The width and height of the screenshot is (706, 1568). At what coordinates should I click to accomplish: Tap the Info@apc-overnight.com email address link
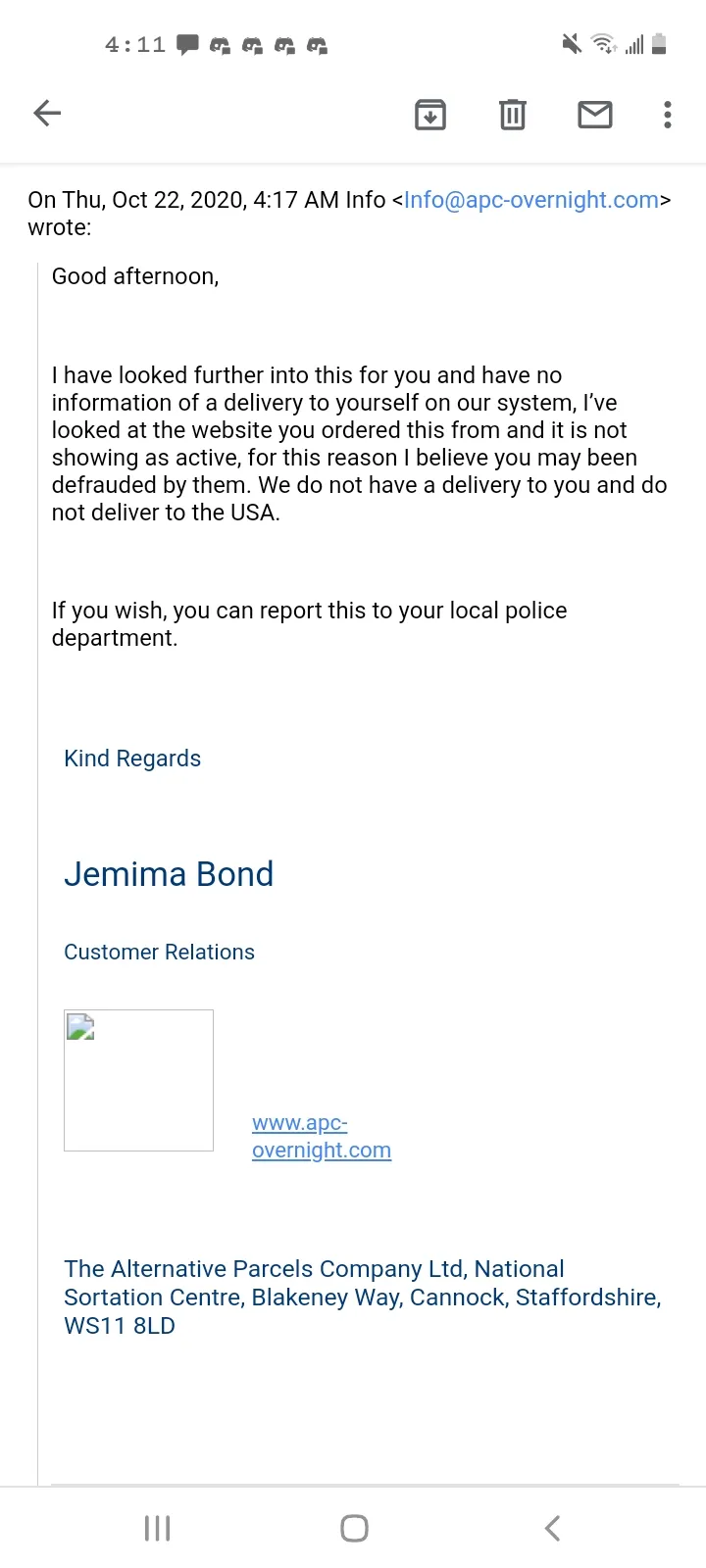click(531, 200)
